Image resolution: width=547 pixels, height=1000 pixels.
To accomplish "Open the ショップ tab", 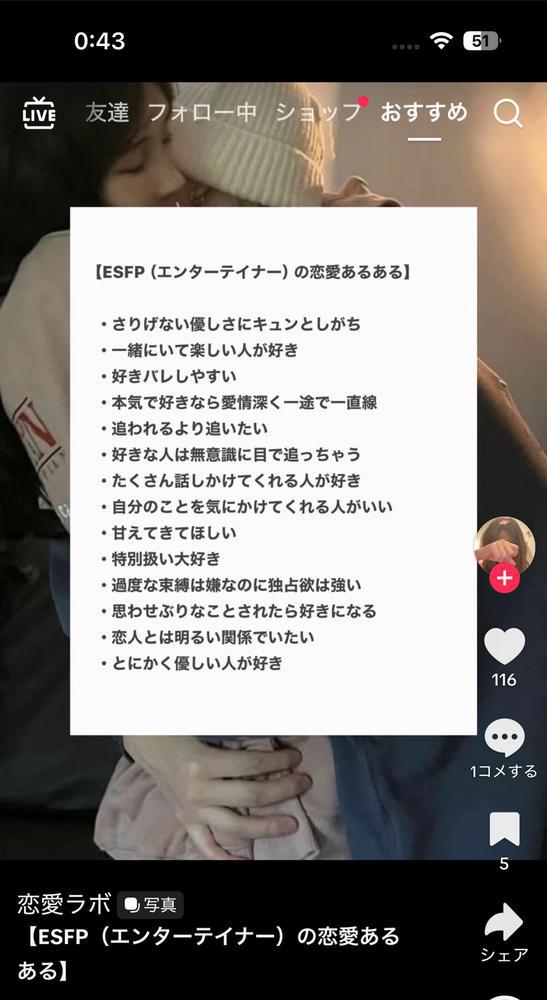I will [319, 113].
